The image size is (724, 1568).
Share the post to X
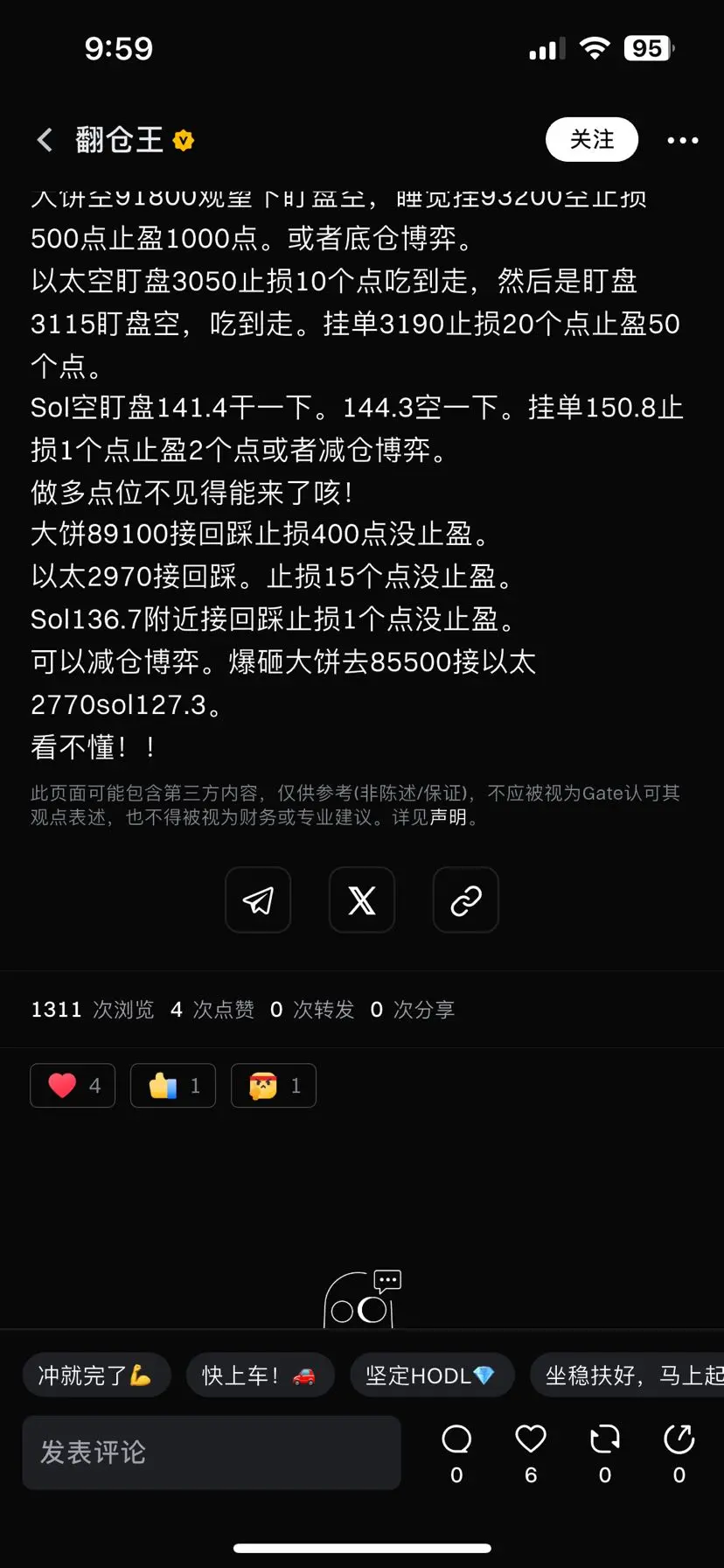tap(361, 899)
